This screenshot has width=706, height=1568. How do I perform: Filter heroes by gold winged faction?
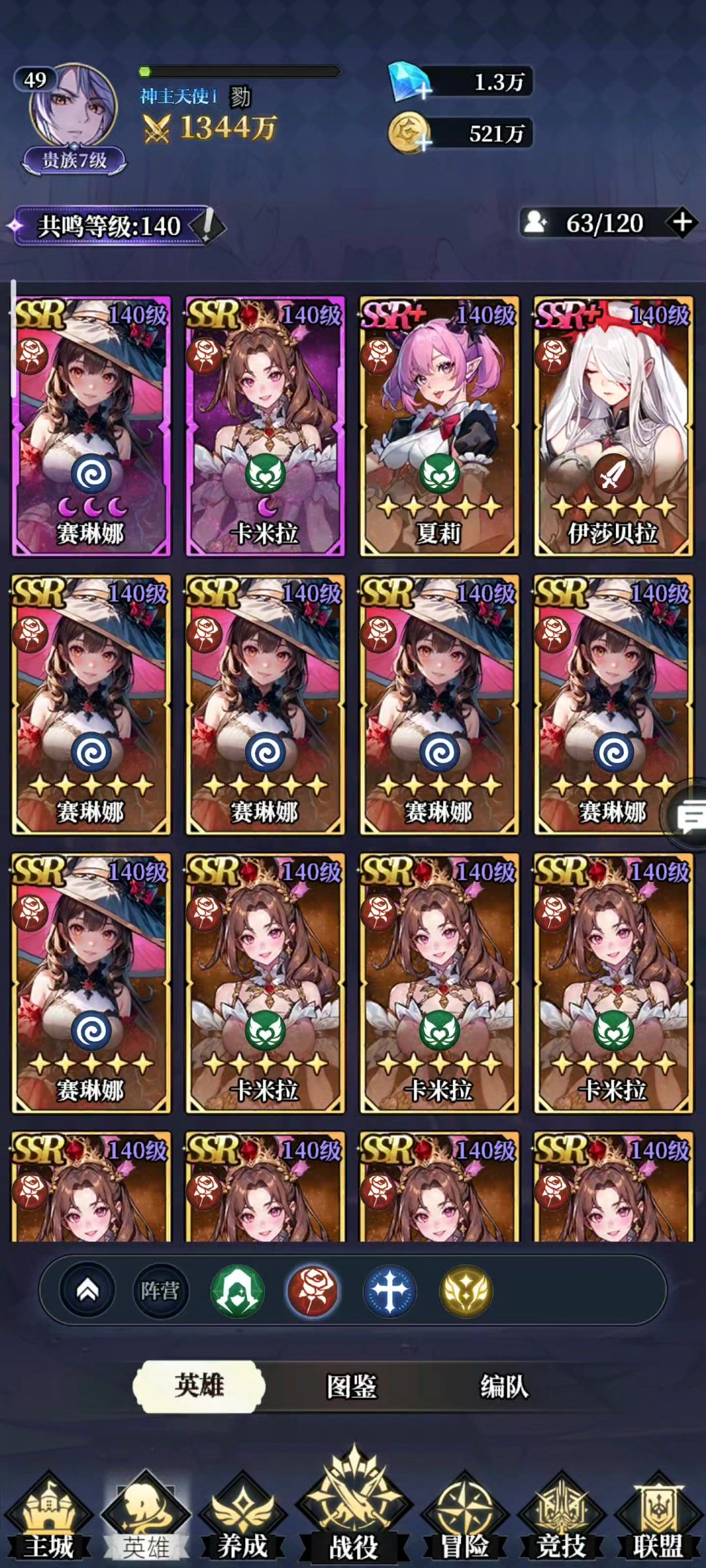coord(465,1290)
